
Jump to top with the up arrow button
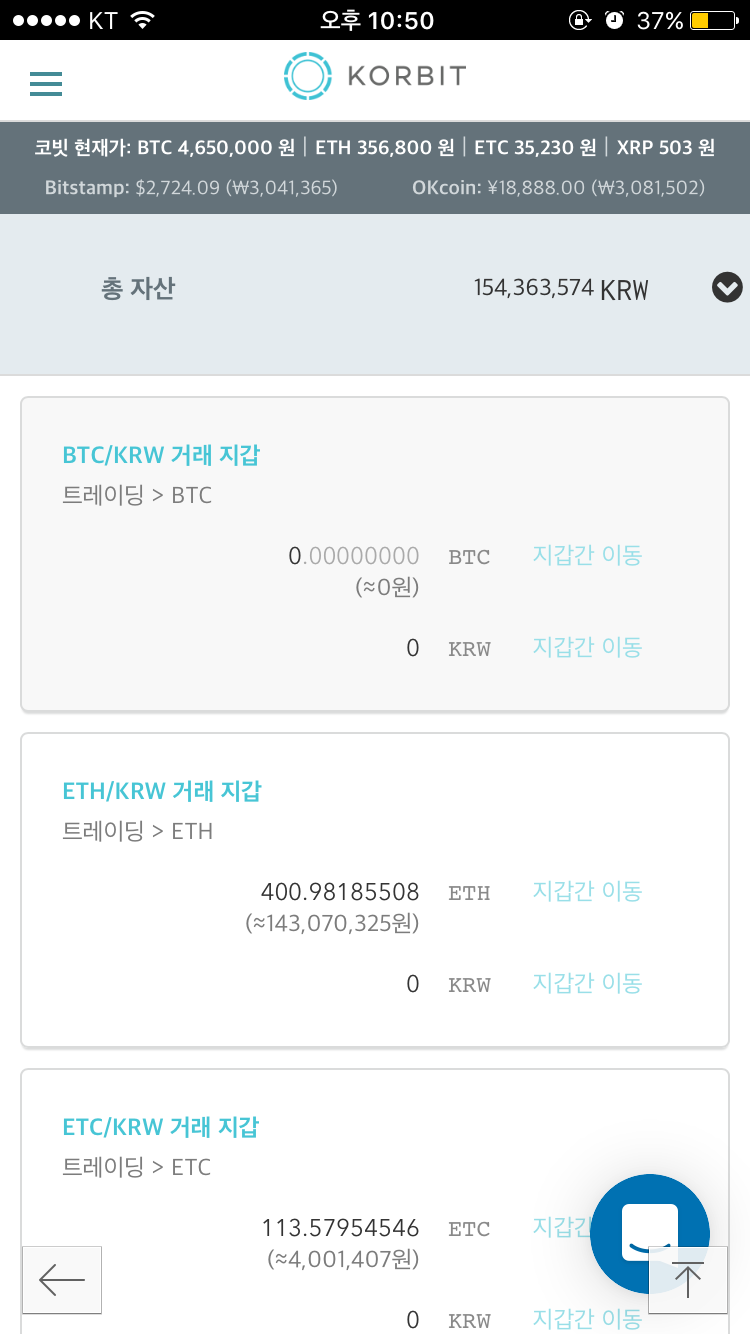pyautogui.click(x=688, y=1280)
